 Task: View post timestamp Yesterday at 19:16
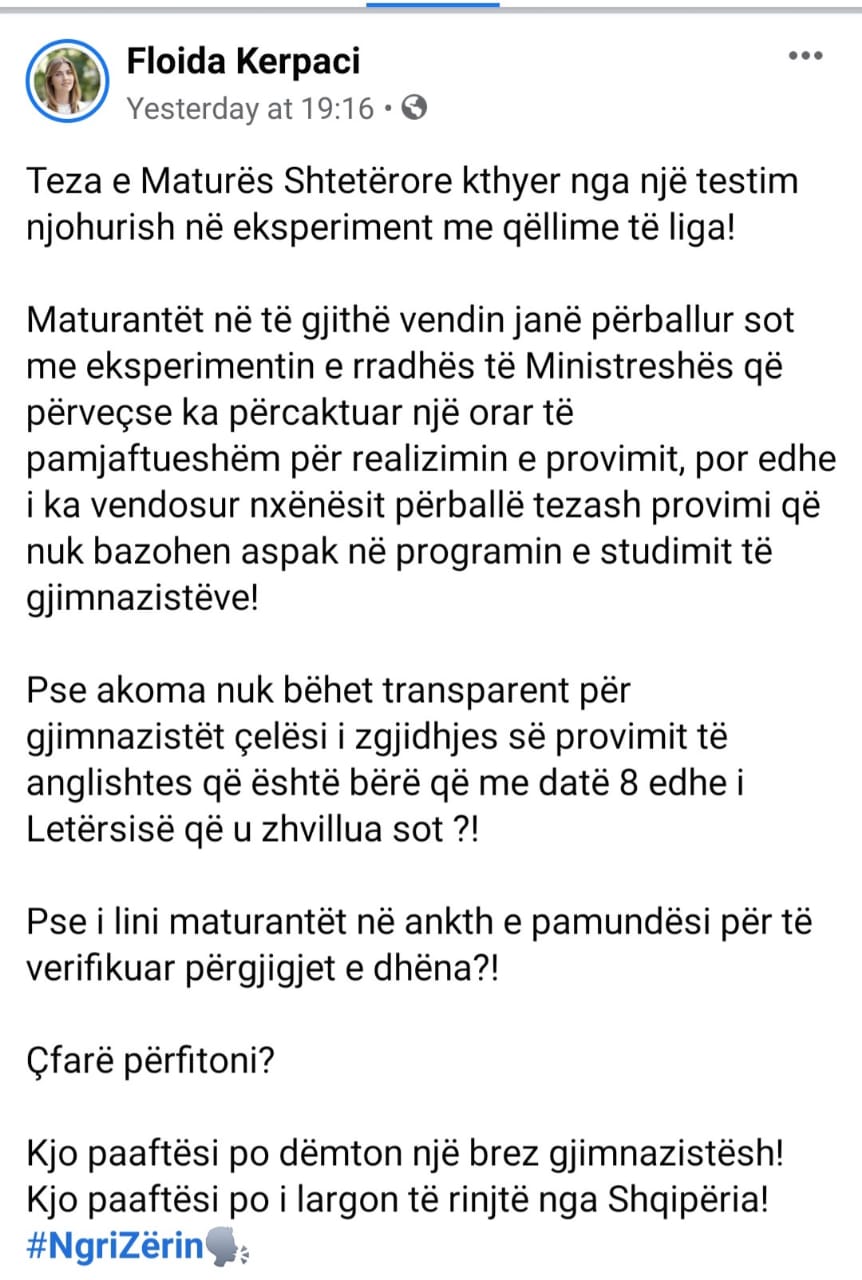tap(250, 109)
